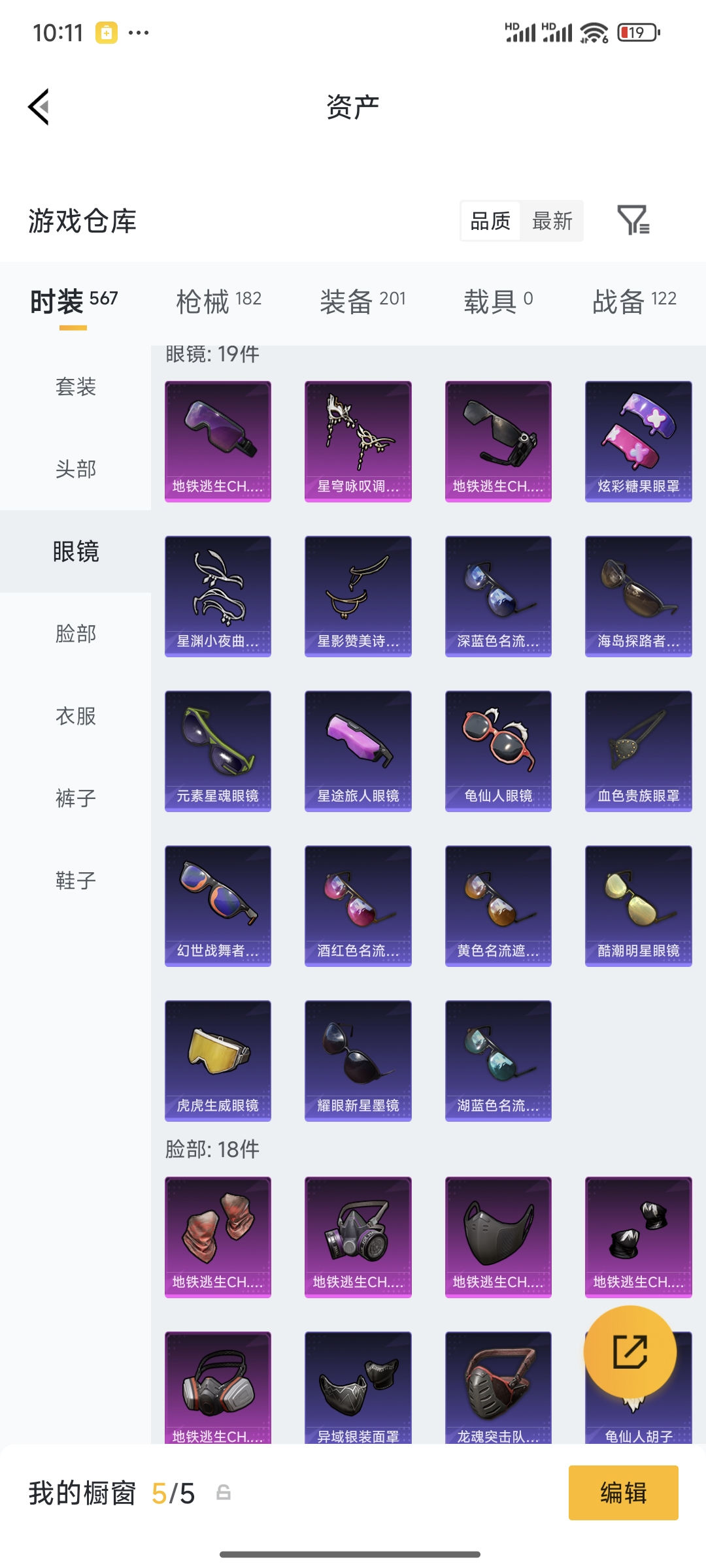Viewport: 706px width, 1568px height.
Task: Switch to the 枪械 tab
Action: pos(218,301)
